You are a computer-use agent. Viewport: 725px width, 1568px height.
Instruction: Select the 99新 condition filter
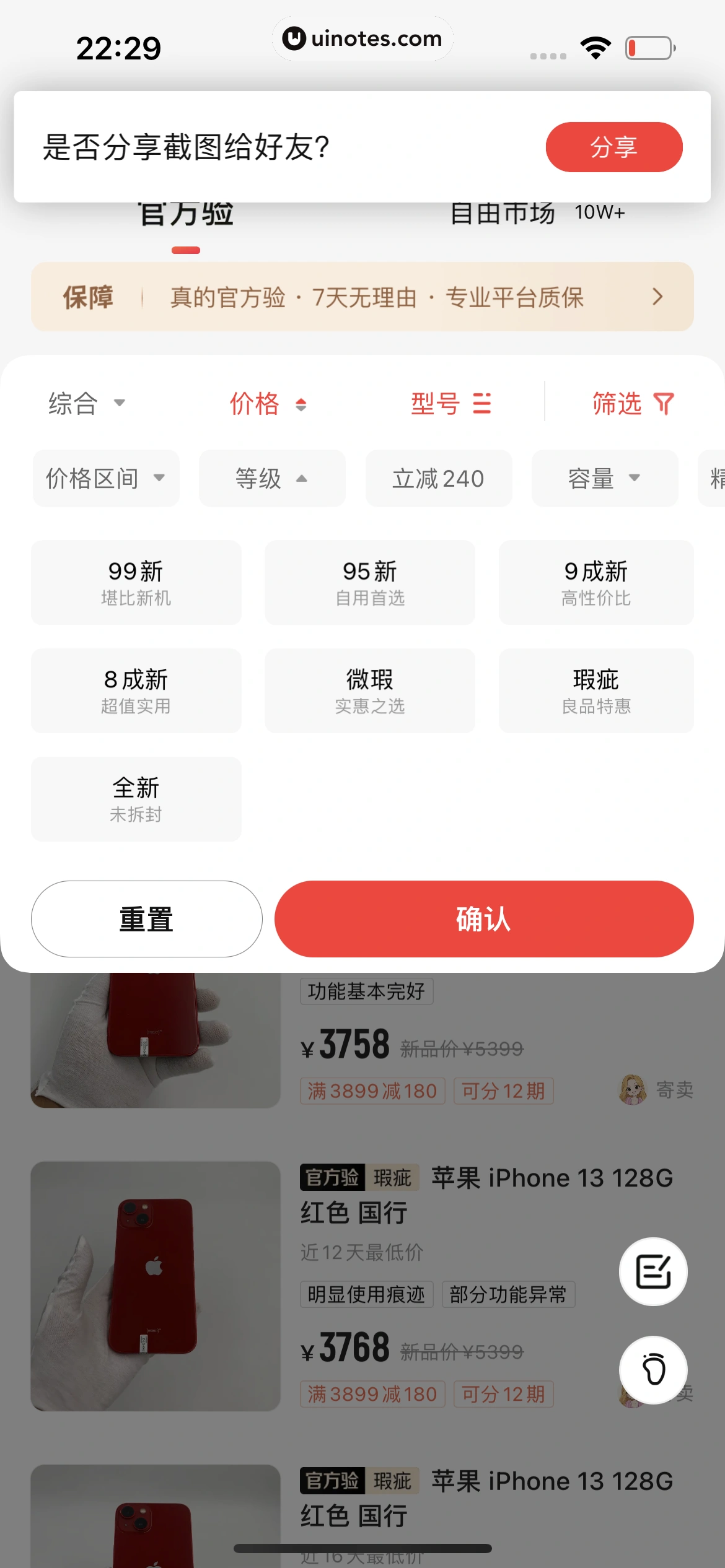coord(136,582)
